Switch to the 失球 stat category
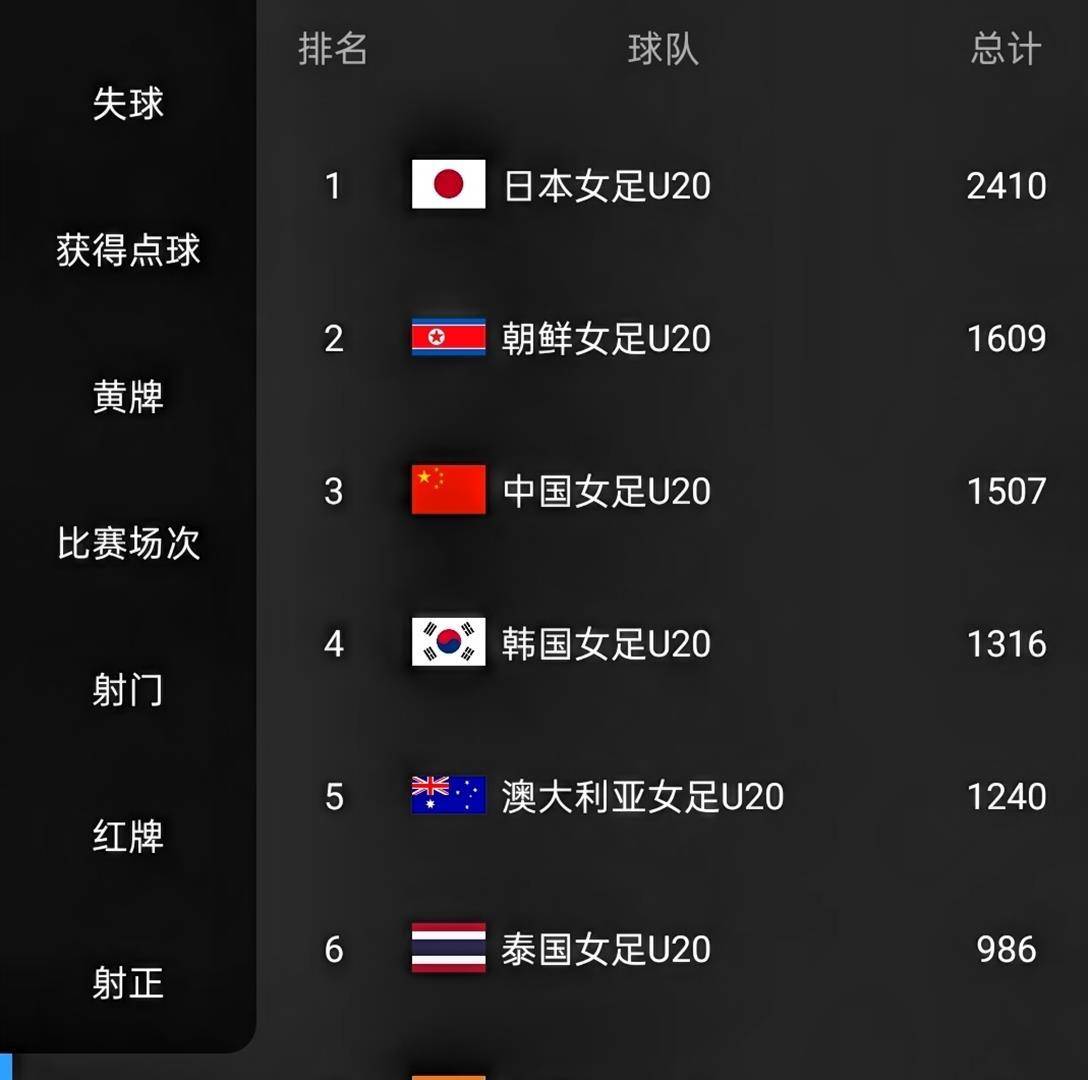 [x=128, y=104]
